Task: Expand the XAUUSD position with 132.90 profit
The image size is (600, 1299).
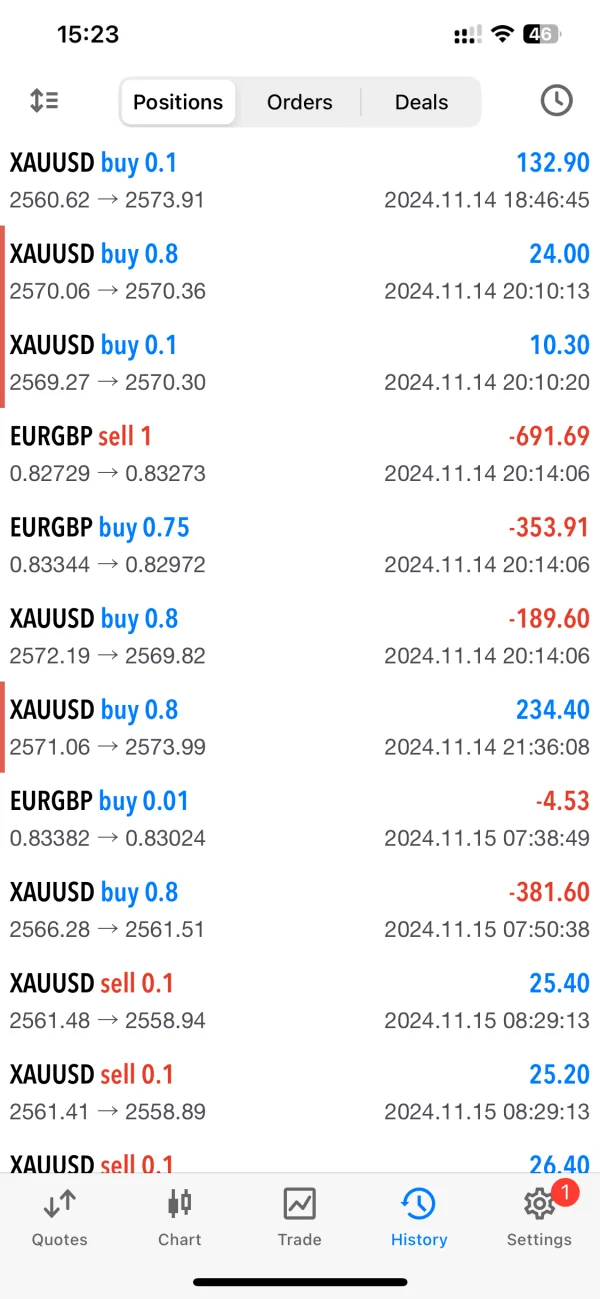Action: point(300,180)
